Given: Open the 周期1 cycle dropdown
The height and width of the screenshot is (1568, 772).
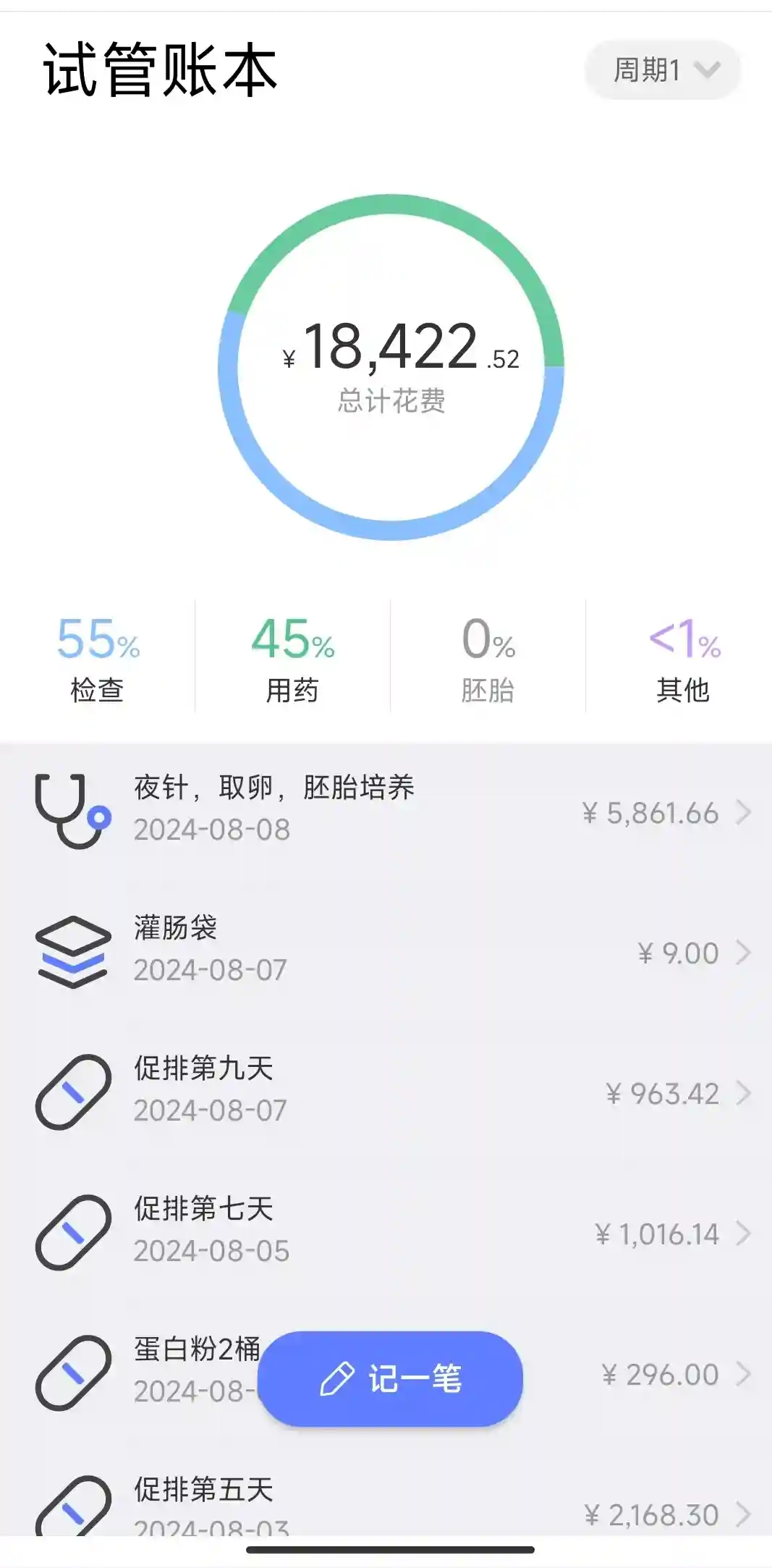Looking at the screenshot, I should coord(662,70).
